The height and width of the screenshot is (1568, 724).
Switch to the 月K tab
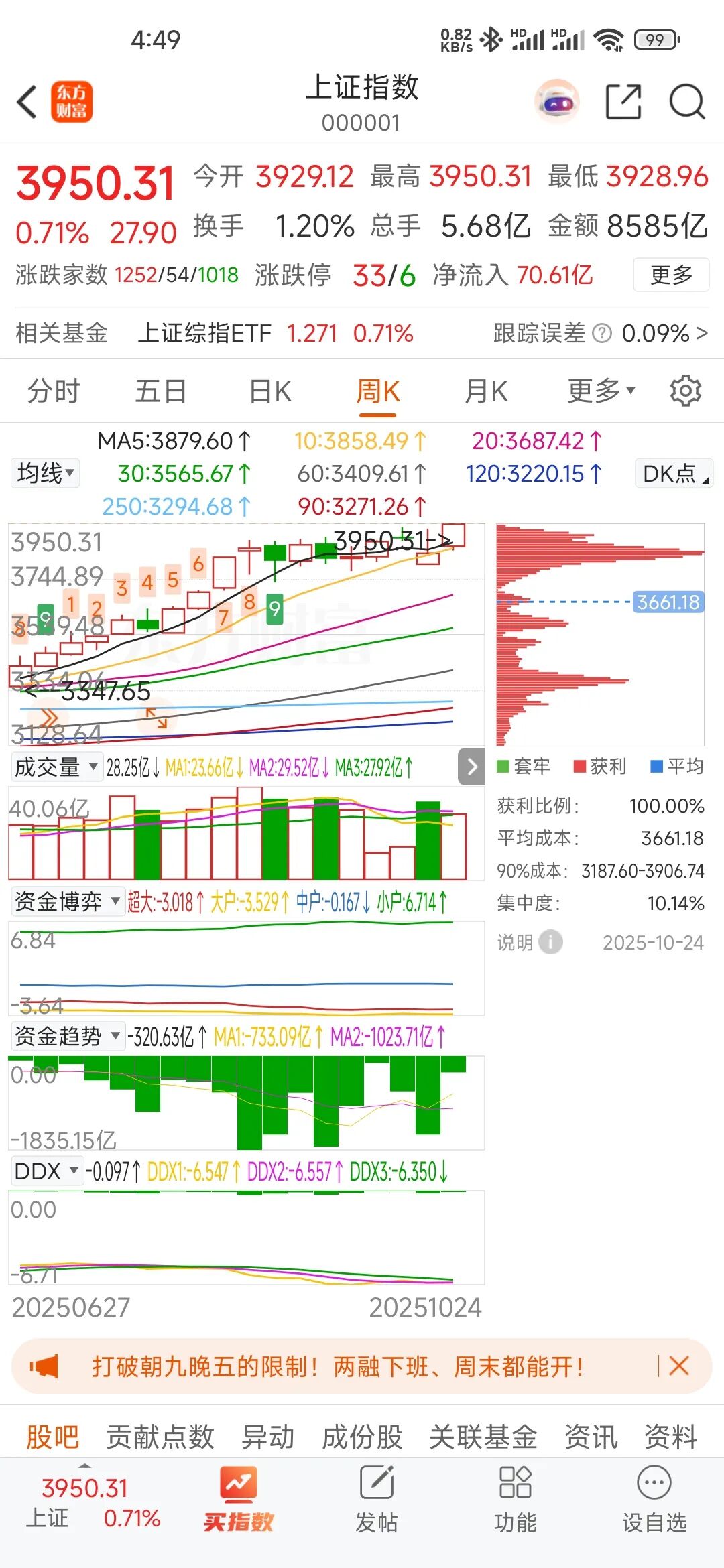click(486, 391)
